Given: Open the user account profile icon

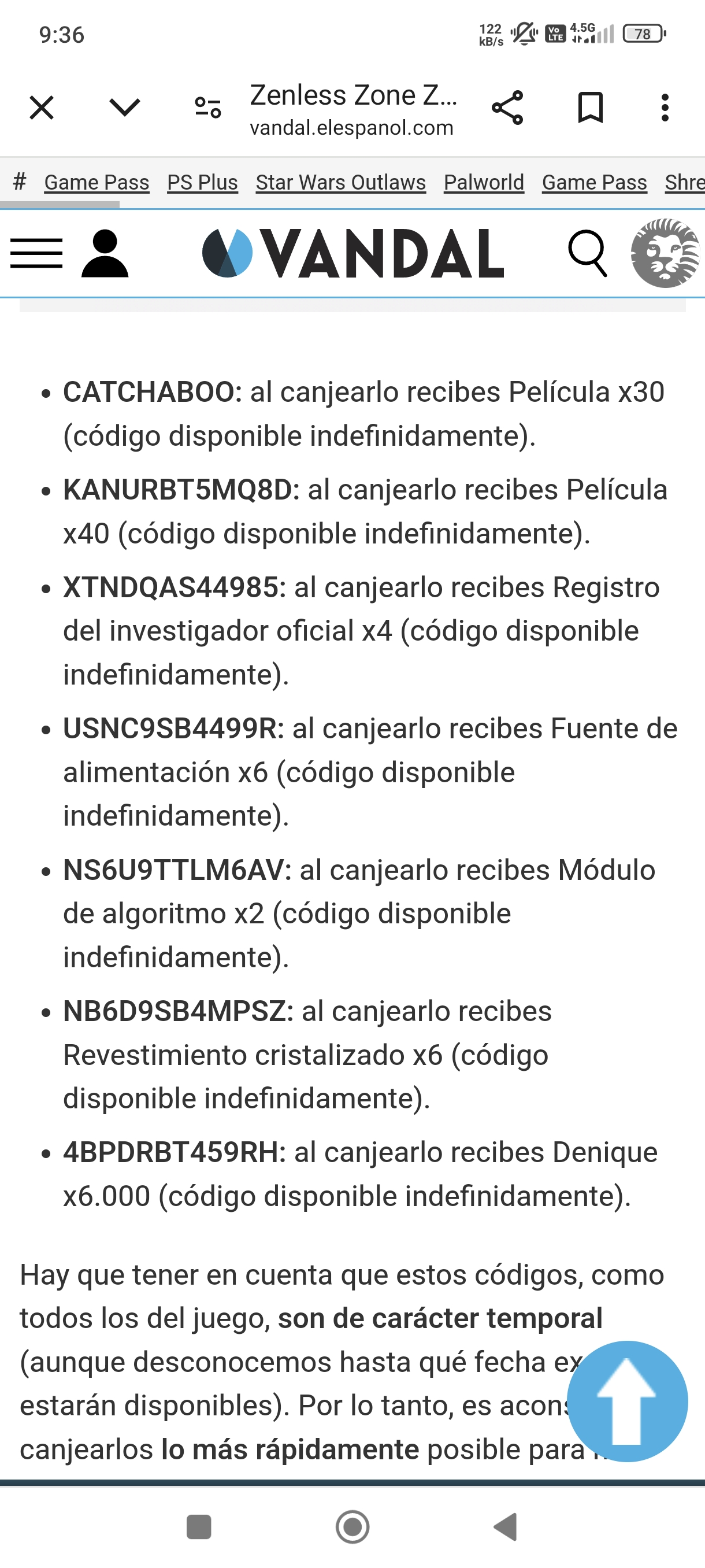Looking at the screenshot, I should pyautogui.click(x=105, y=253).
